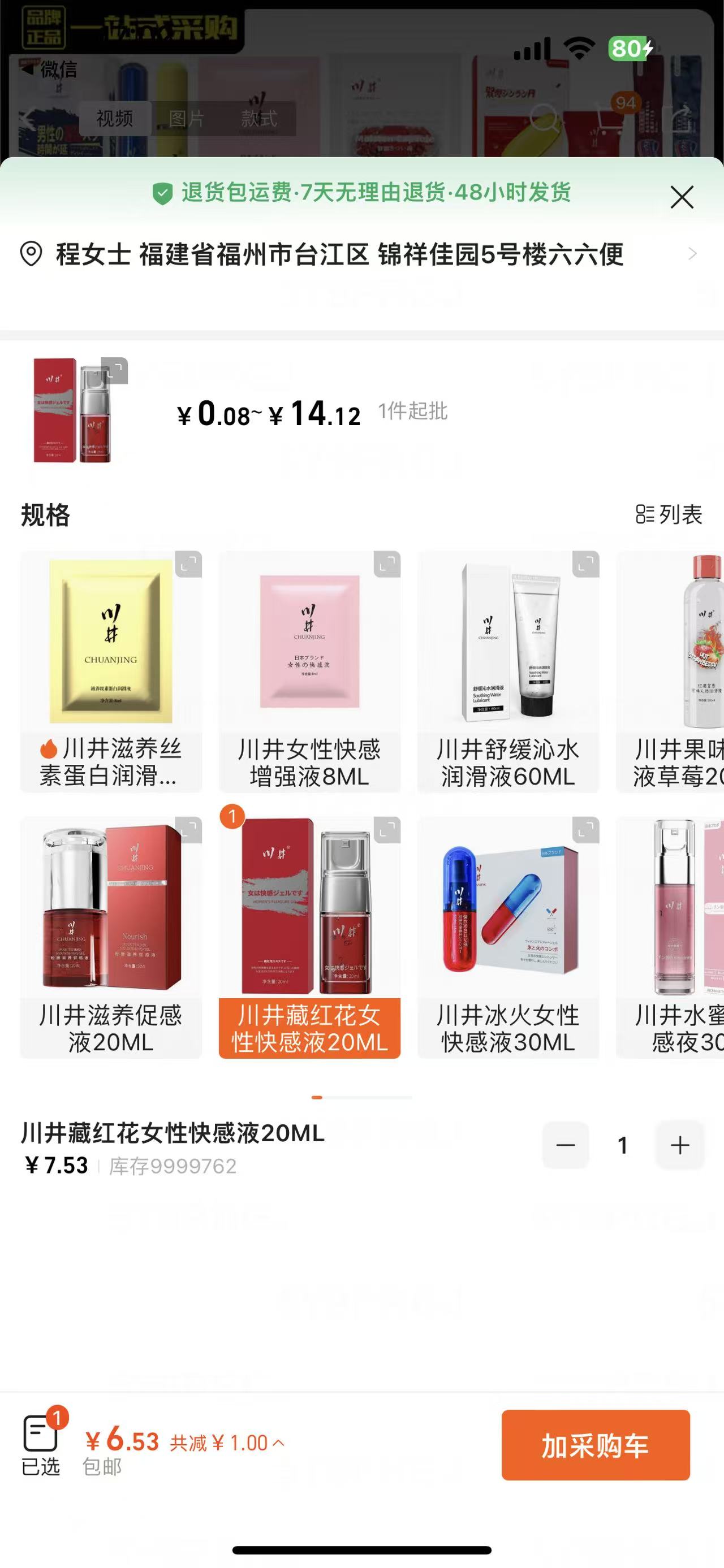Select 川井藏红花女性快感液20ML spec
This screenshot has width=724, height=1568.
tap(309, 937)
